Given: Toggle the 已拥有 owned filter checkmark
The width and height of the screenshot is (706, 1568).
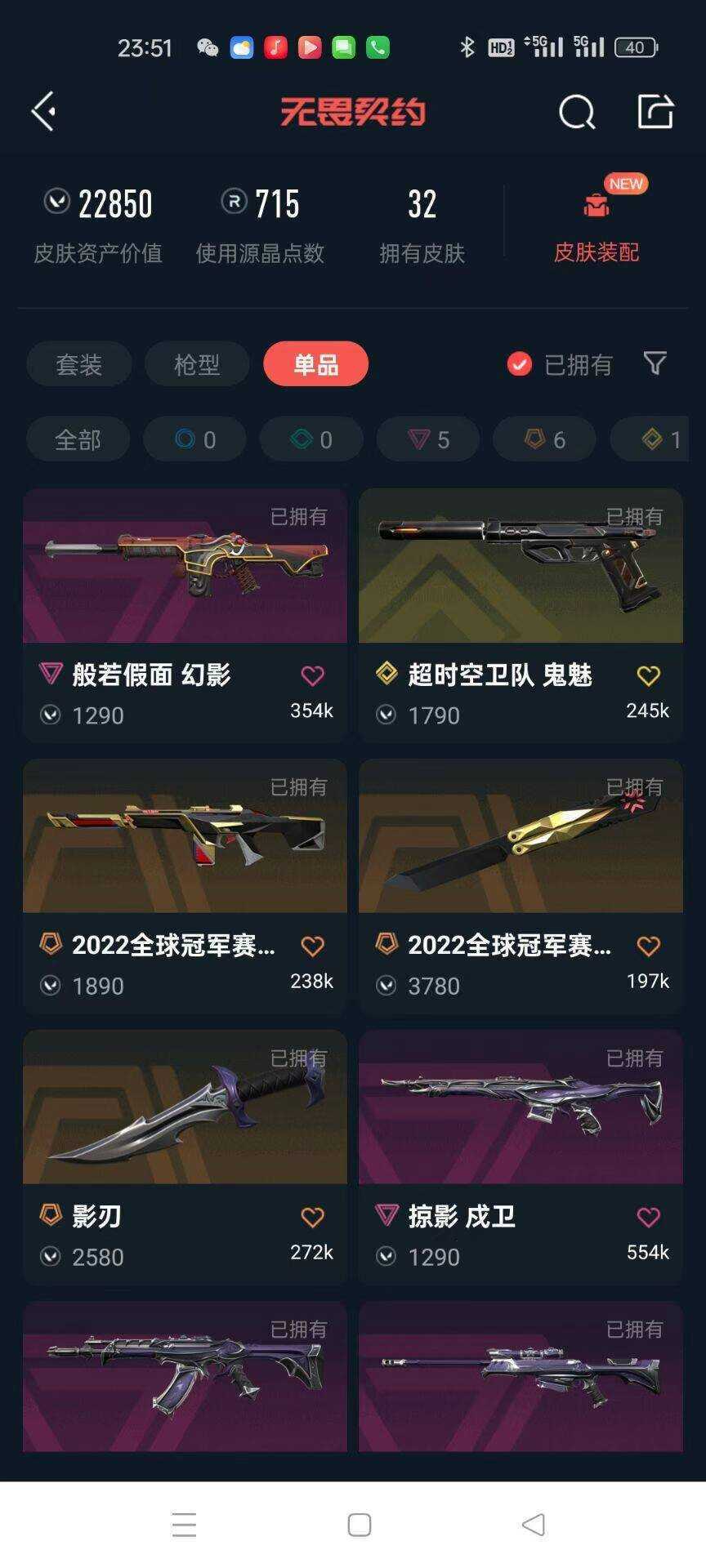Looking at the screenshot, I should coord(519,365).
